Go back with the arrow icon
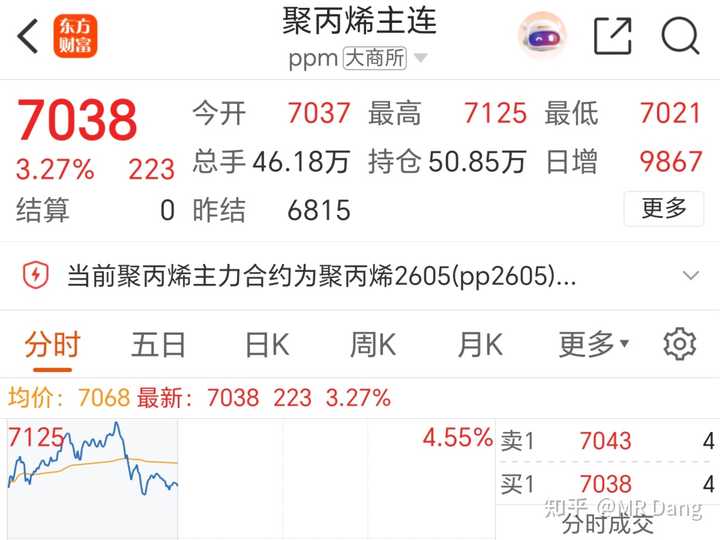Screen dimensions: 720x540 tap(28, 36)
